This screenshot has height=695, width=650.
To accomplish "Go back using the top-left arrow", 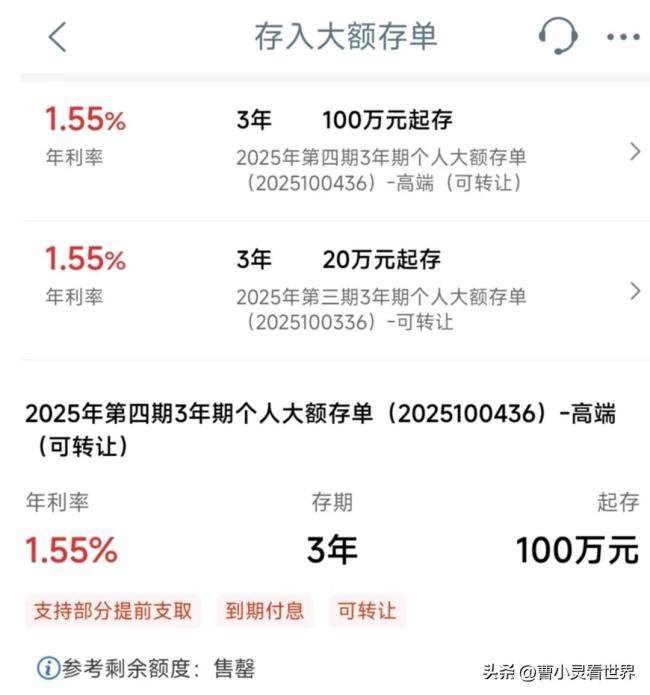I will pyautogui.click(x=57, y=37).
